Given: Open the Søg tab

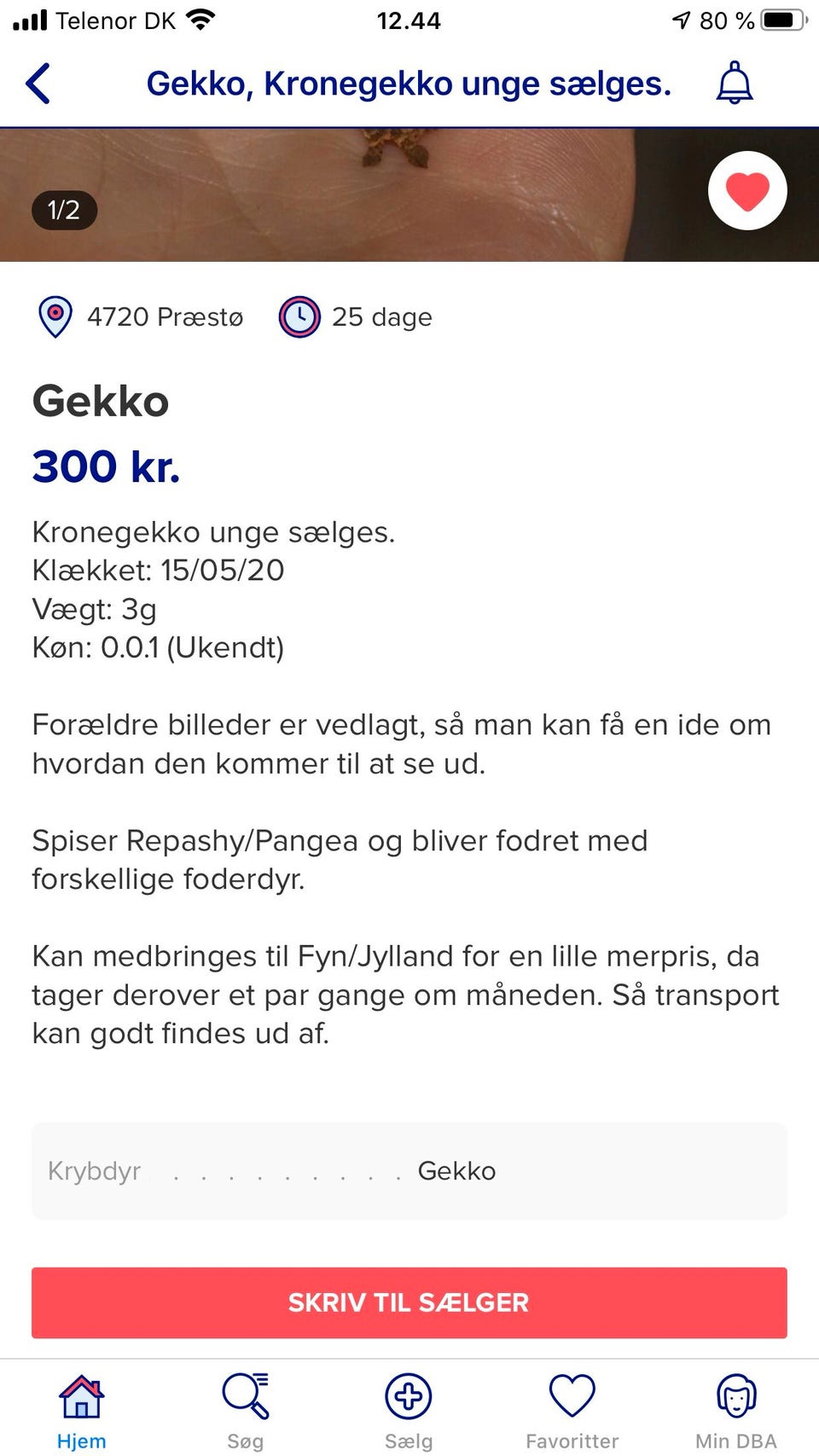Looking at the screenshot, I should click(x=246, y=1412).
